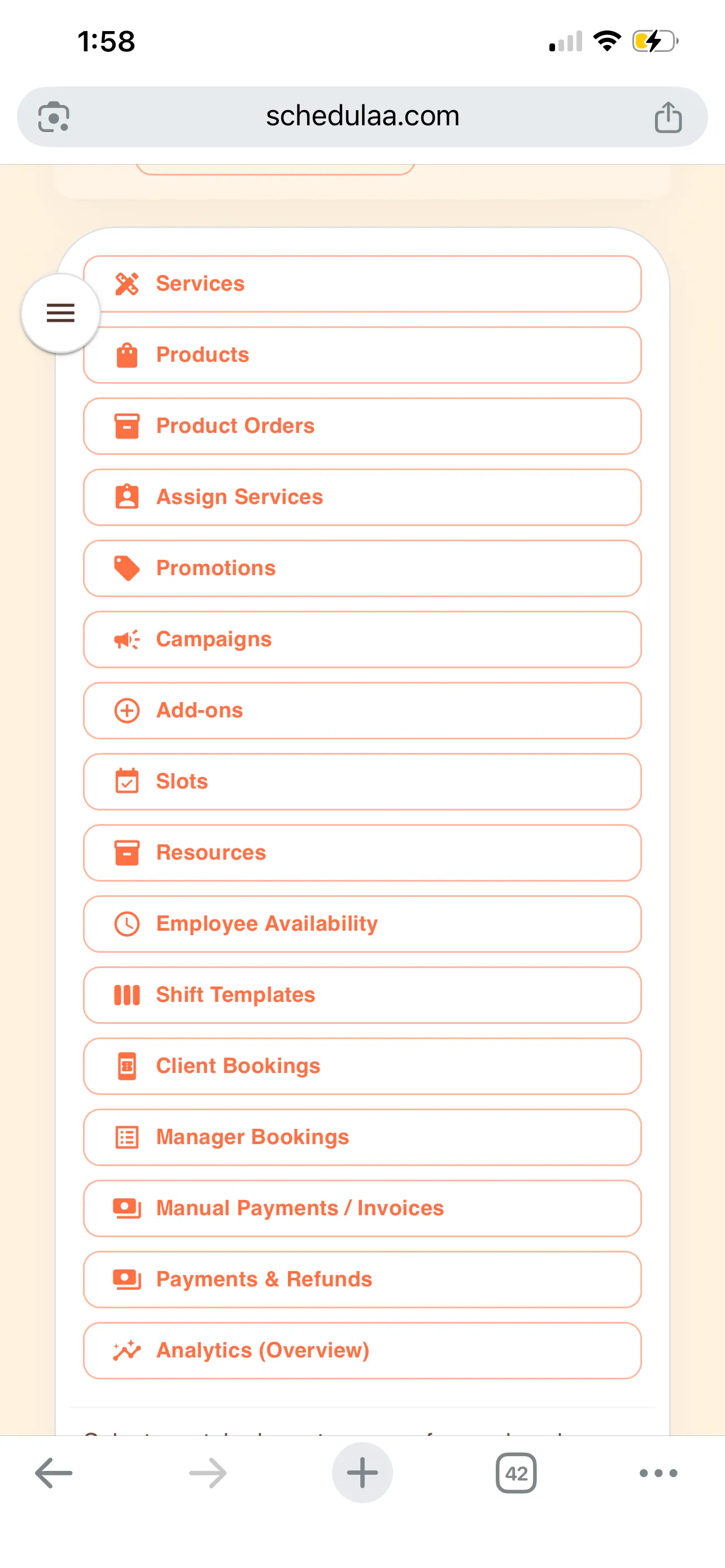The width and height of the screenshot is (725, 1568).
Task: Go back to the previous page
Action: coord(54,1473)
